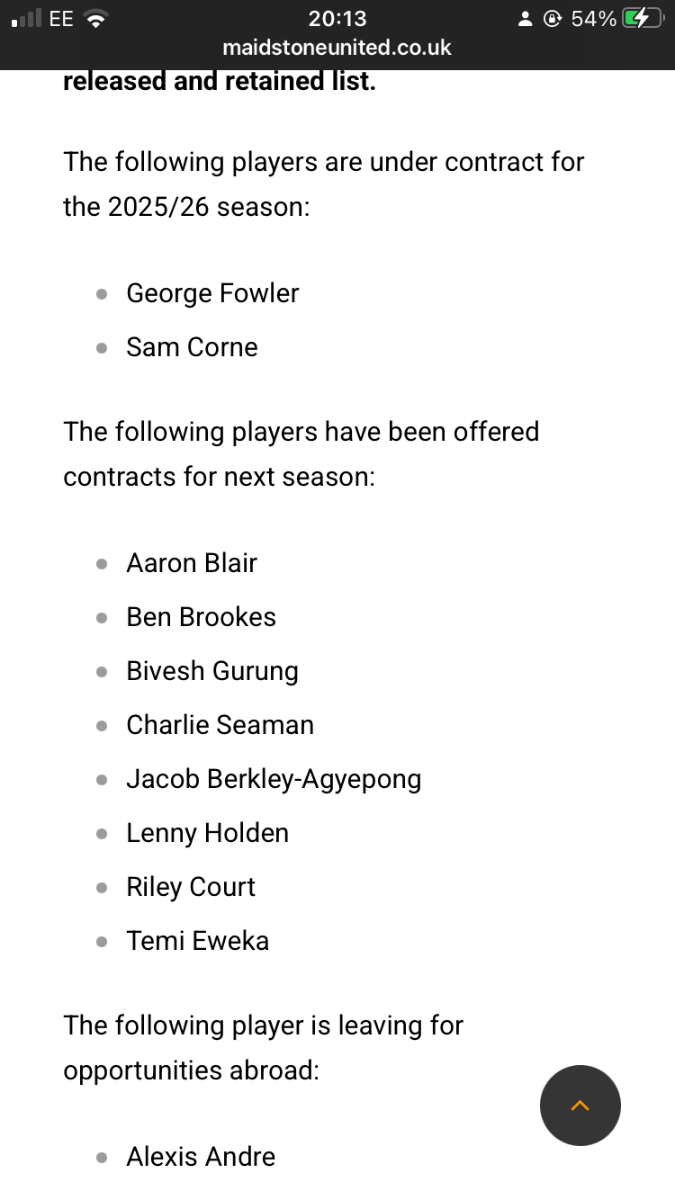The image size is (675, 1200).
Task: Tap the scroll-to-top arrow button
Action: coord(580,1105)
